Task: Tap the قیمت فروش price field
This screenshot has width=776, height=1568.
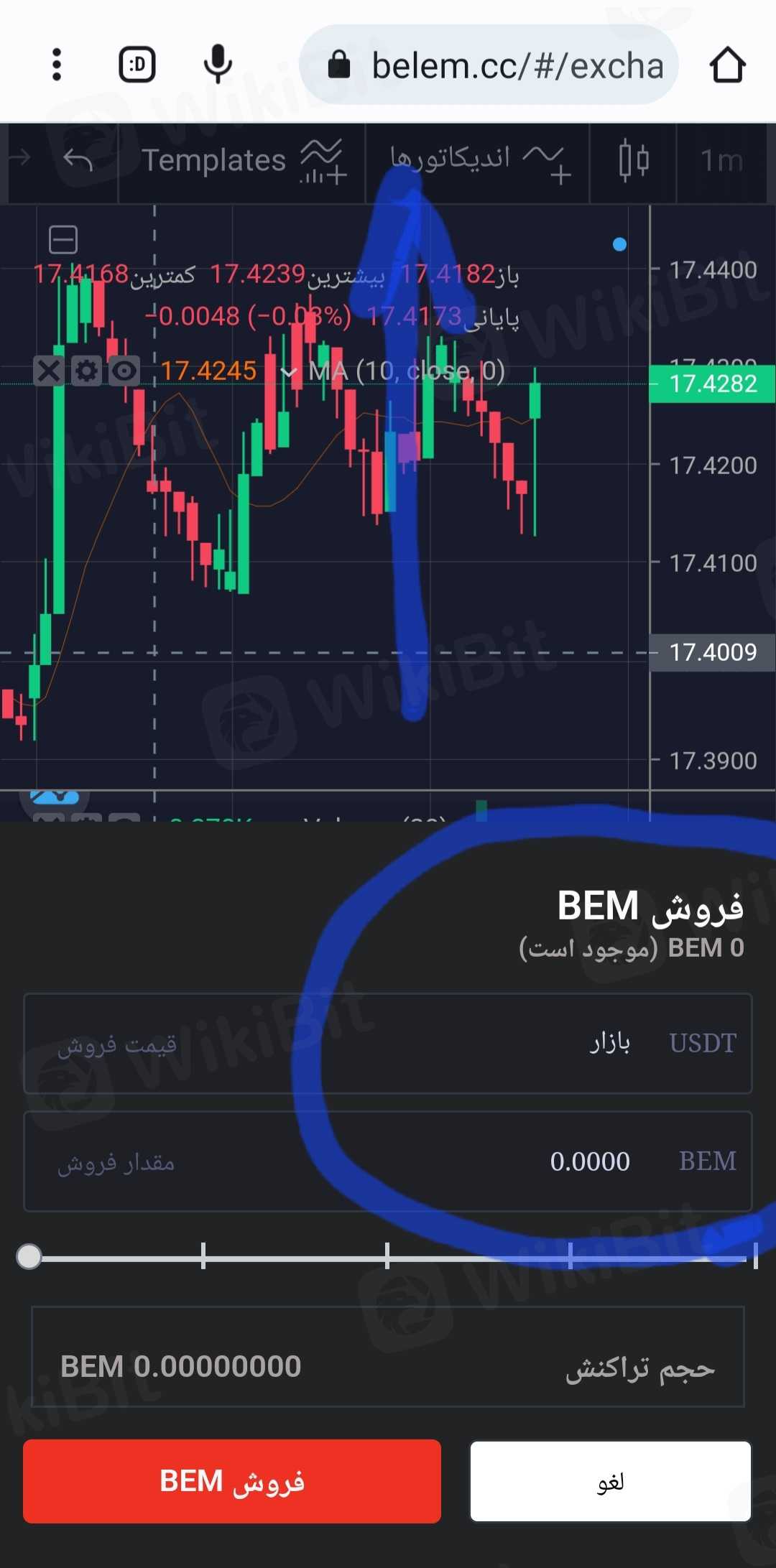Action: coord(388,1044)
